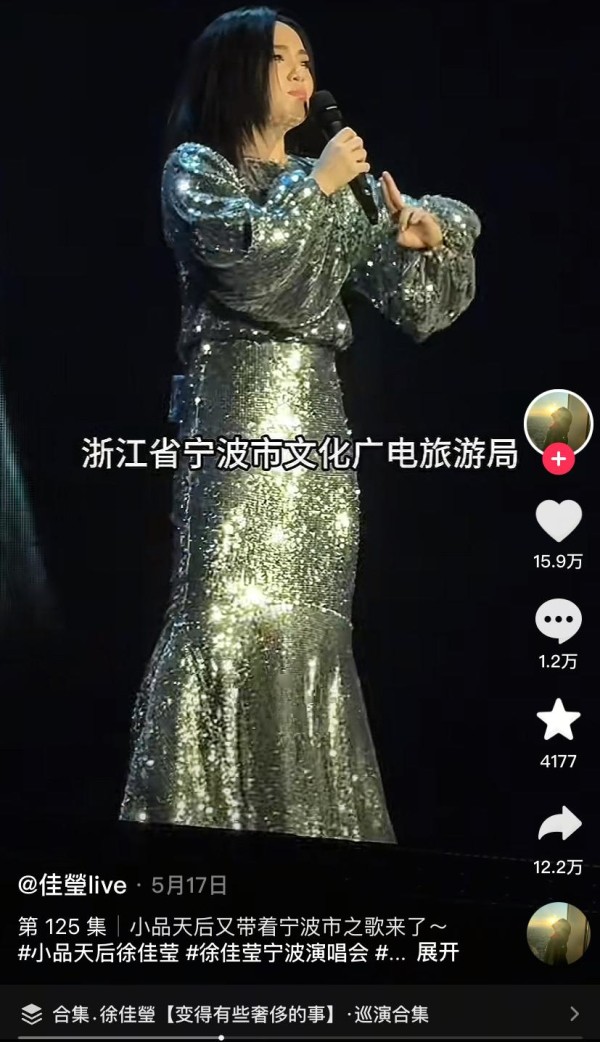
Task: Open the #小品天后徐佳莹 hashtag
Action: tap(98, 952)
